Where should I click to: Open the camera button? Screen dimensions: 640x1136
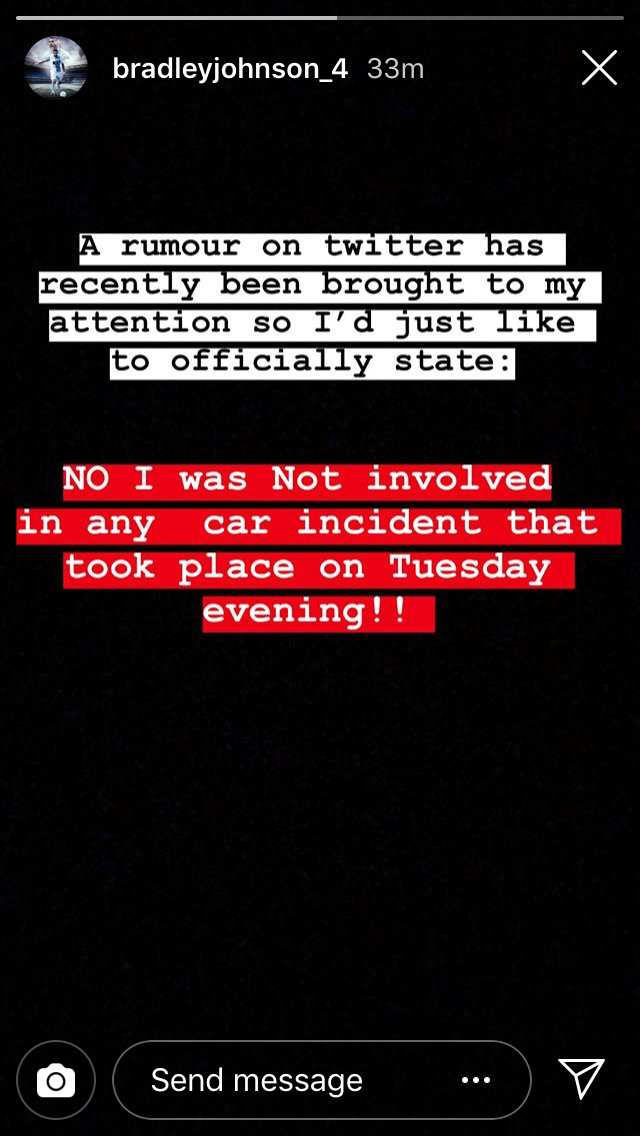(56, 1080)
